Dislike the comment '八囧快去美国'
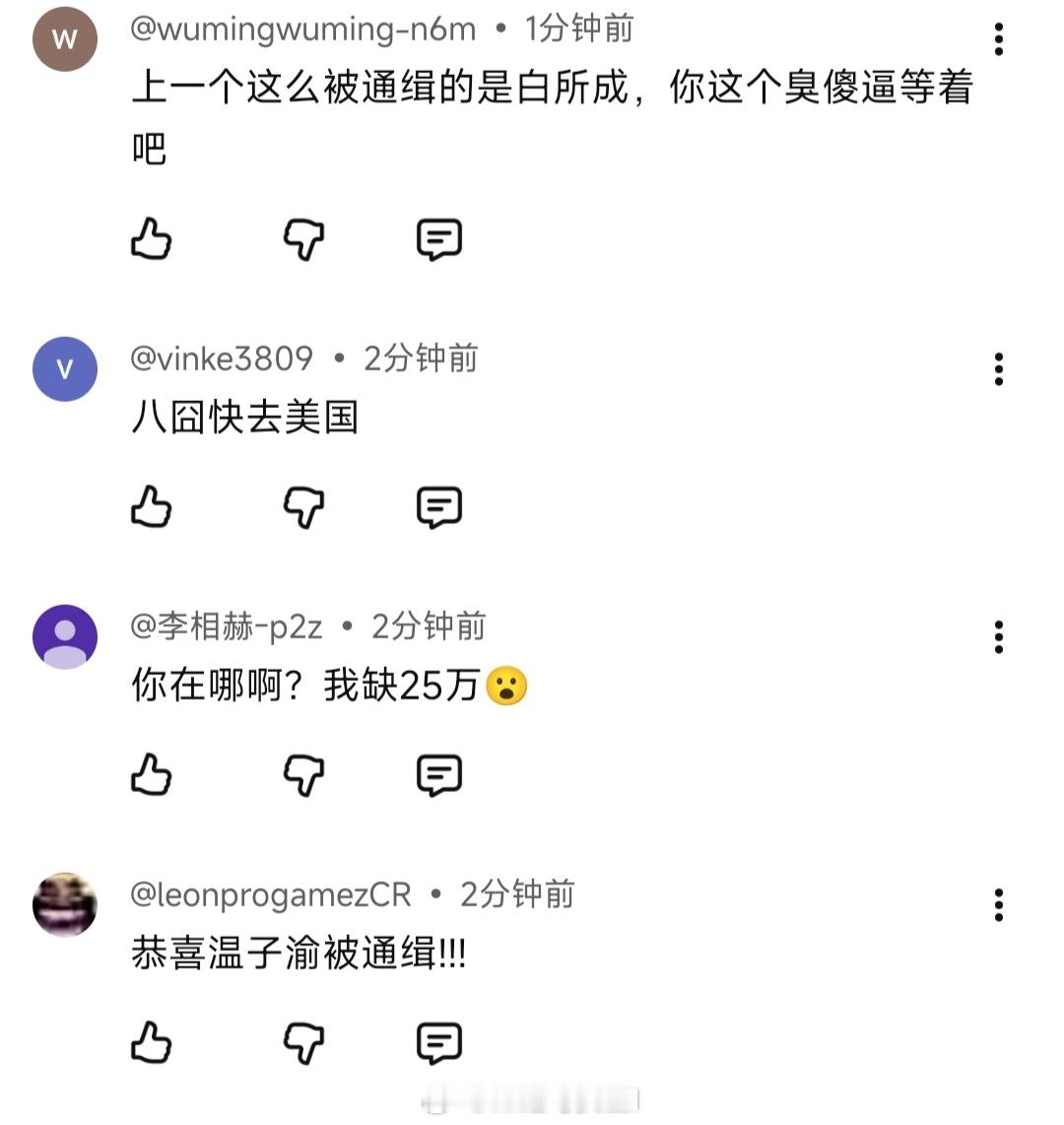The width and height of the screenshot is (1064, 1125). [x=303, y=507]
